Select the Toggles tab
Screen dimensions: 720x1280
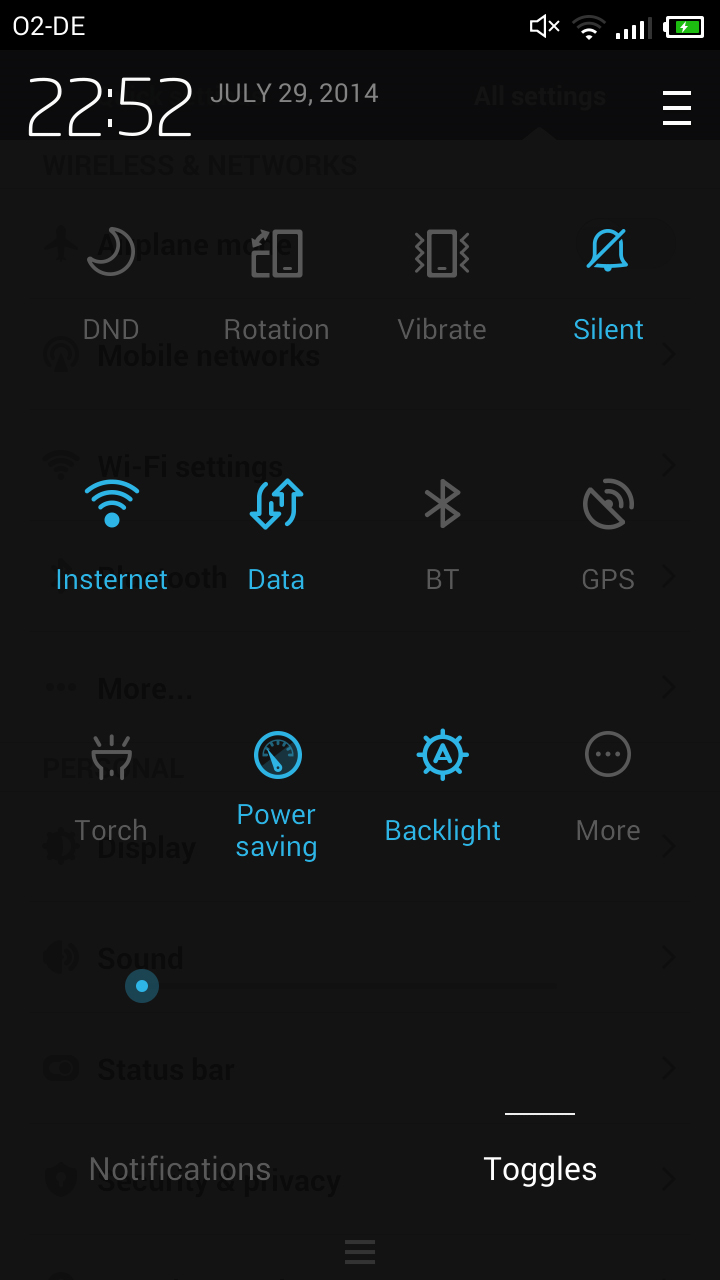[x=540, y=1169]
